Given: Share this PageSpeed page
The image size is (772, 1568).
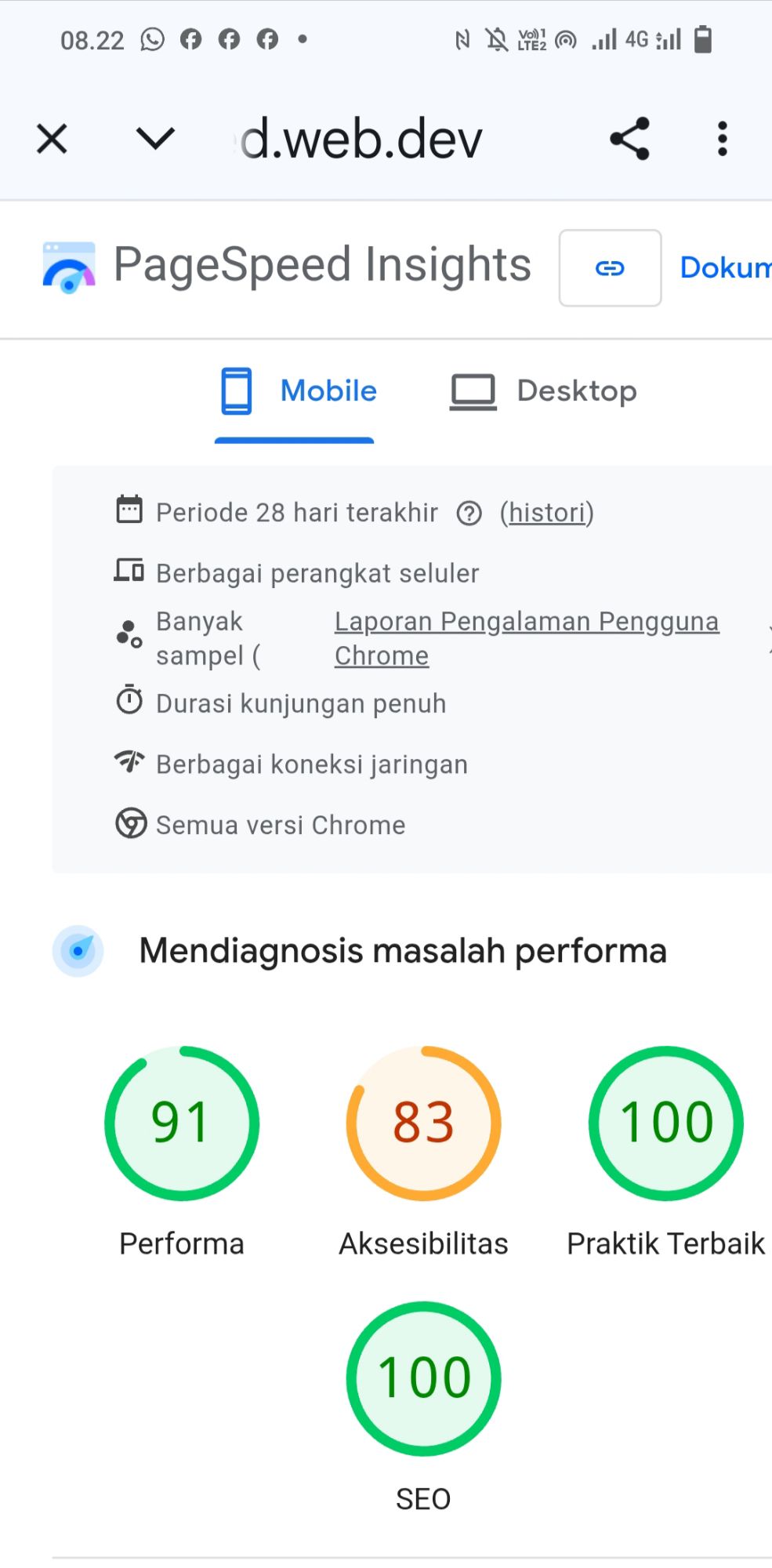Looking at the screenshot, I should click(630, 139).
